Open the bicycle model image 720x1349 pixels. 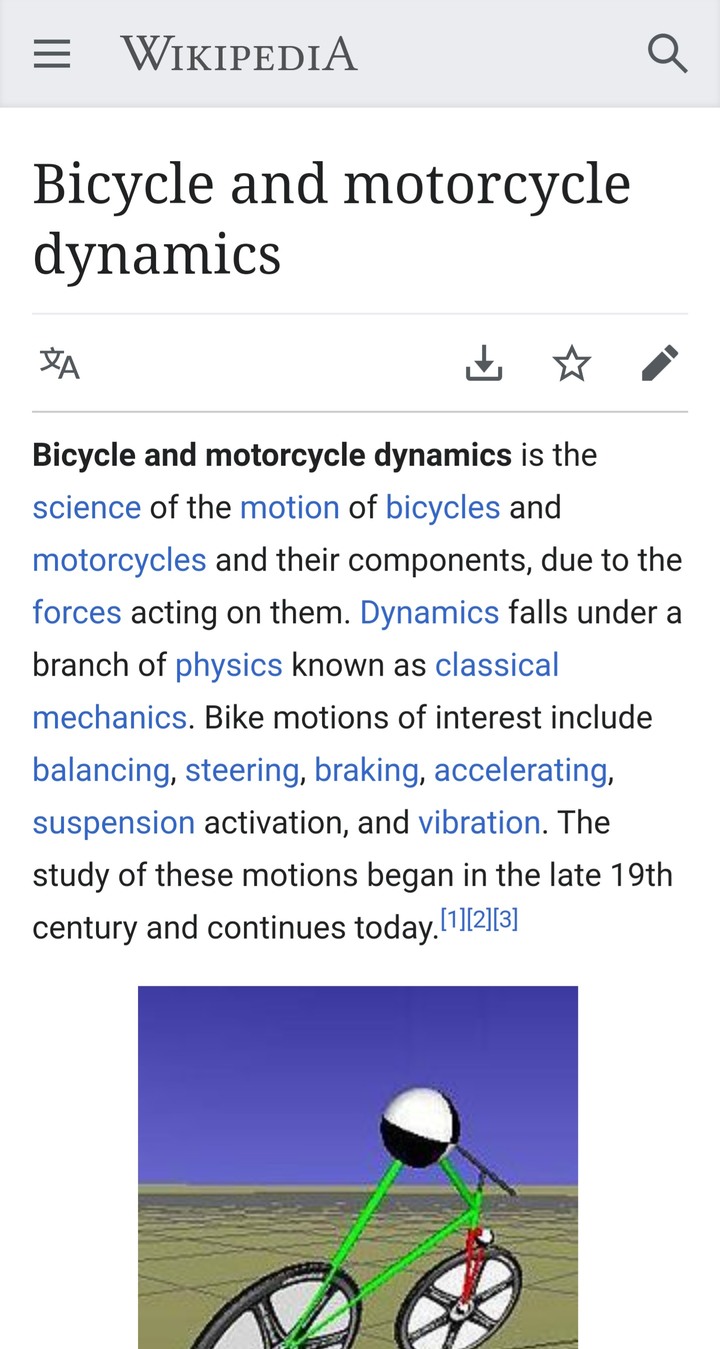click(358, 1167)
